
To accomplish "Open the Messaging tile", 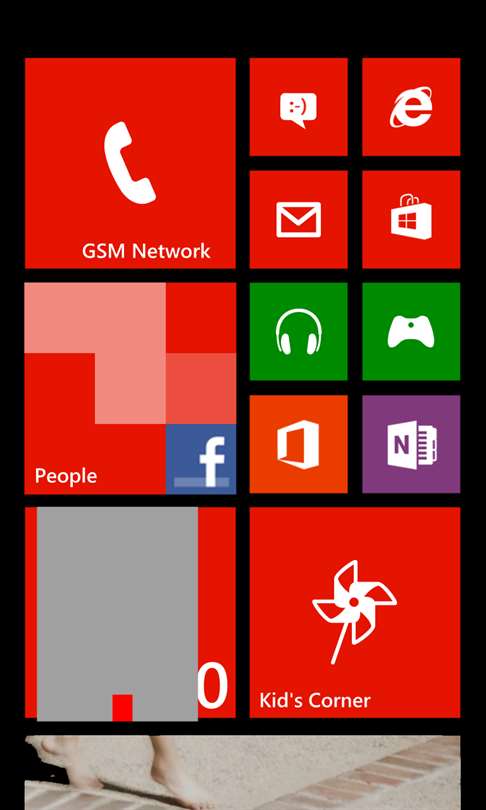I will tap(299, 107).
